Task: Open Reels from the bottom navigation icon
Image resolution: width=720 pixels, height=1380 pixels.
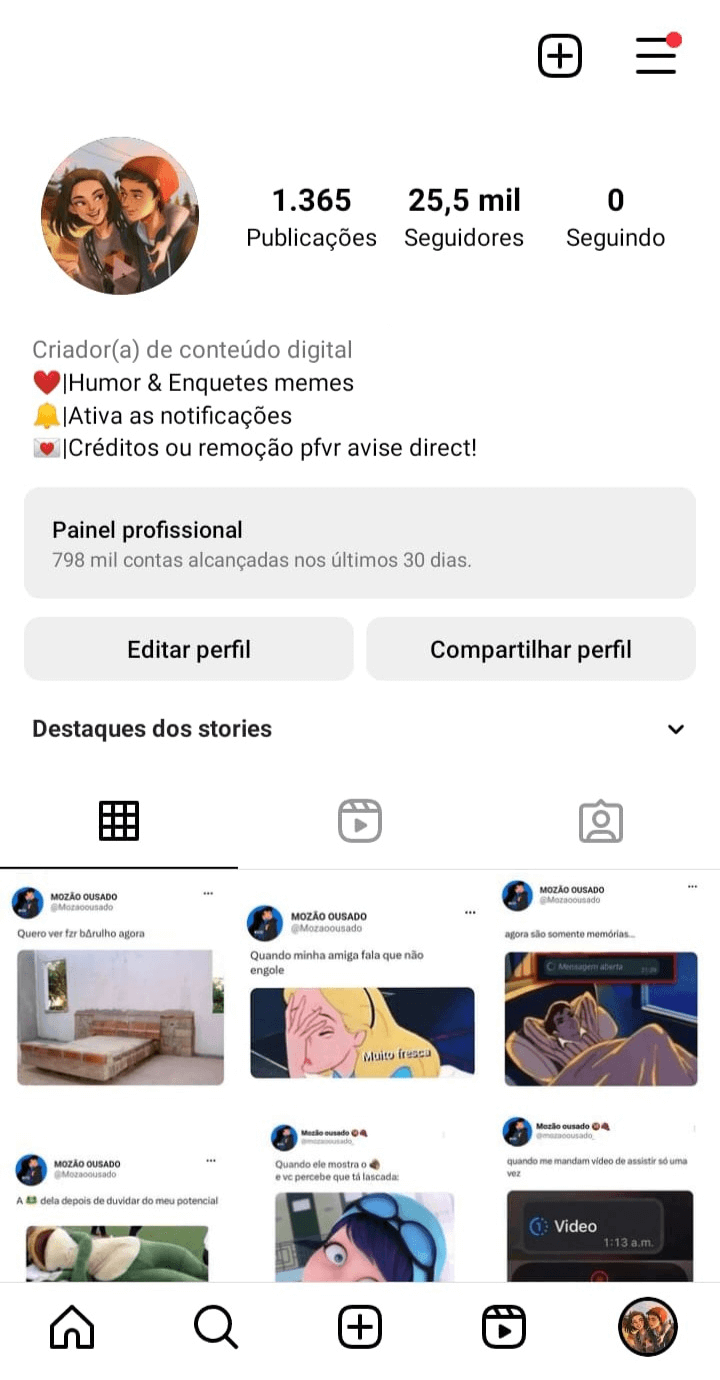Action: pos(504,1326)
